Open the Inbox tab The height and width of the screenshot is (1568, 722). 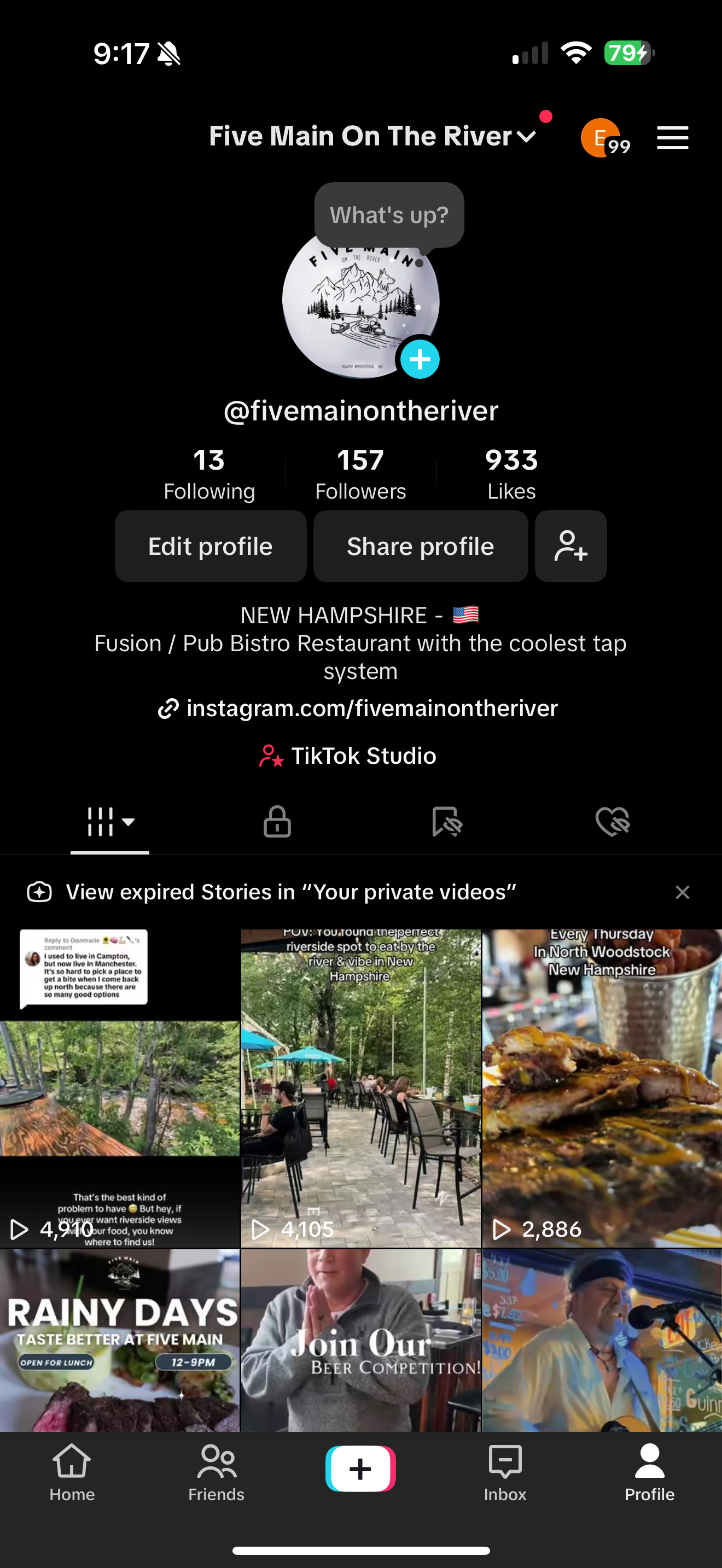tap(505, 1472)
